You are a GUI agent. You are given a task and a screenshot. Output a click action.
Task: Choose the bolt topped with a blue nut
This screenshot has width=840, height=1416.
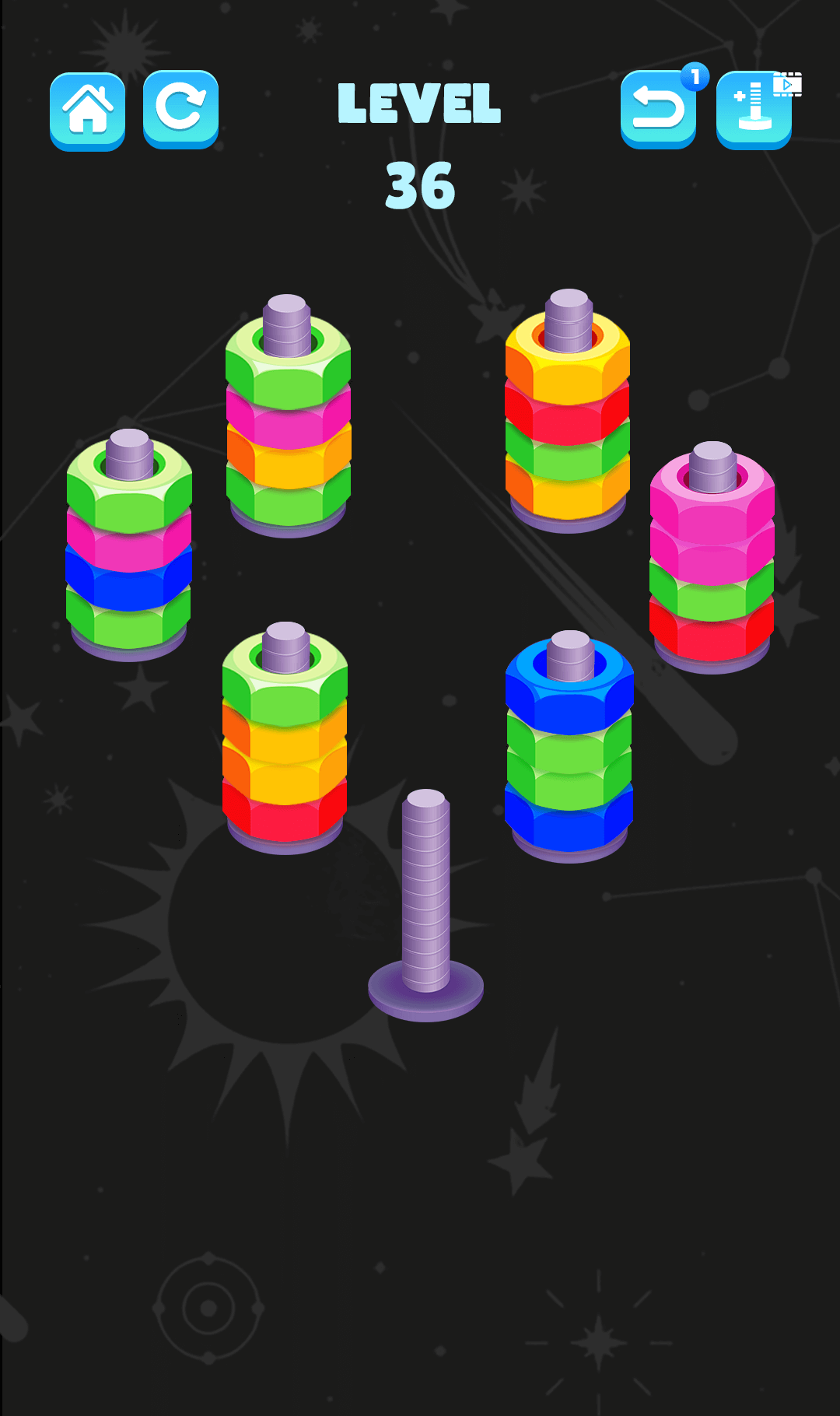(569, 747)
